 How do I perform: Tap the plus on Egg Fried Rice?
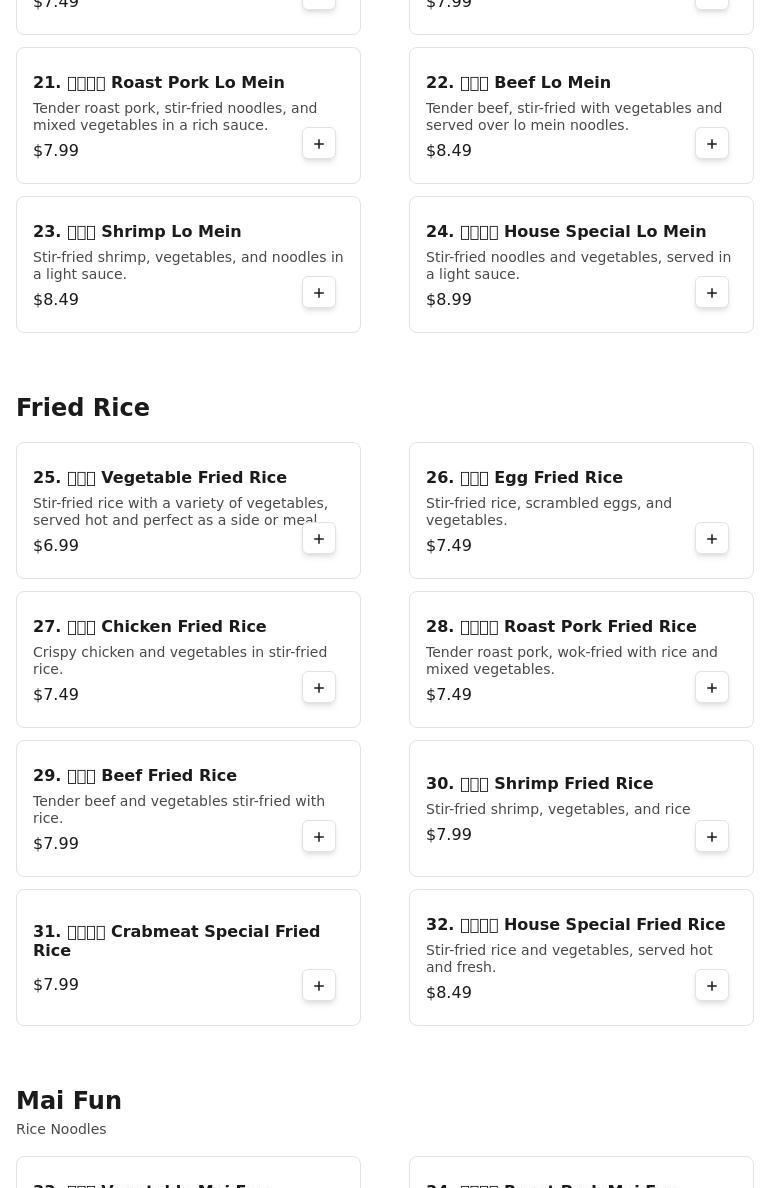click(x=712, y=539)
